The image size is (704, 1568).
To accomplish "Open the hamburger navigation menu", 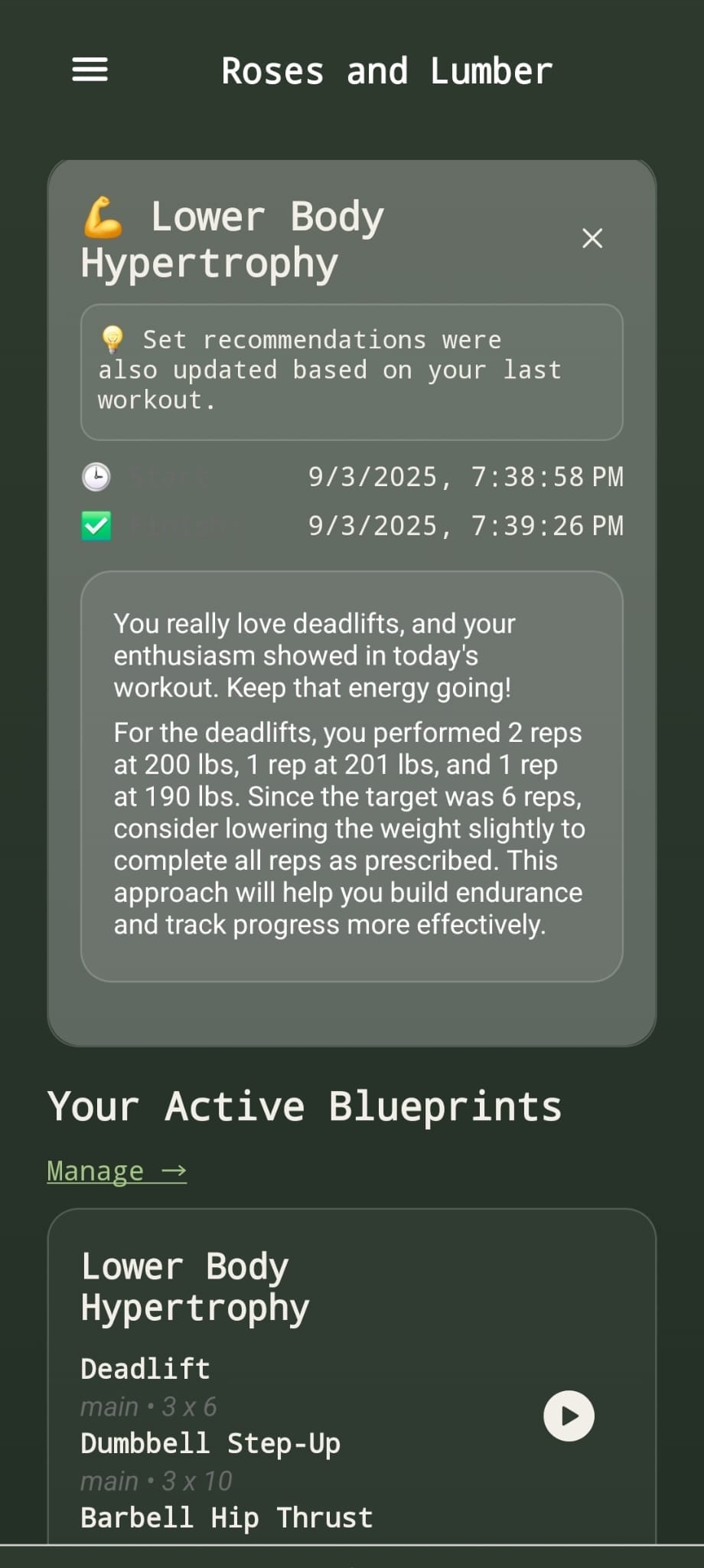I will pos(90,70).
